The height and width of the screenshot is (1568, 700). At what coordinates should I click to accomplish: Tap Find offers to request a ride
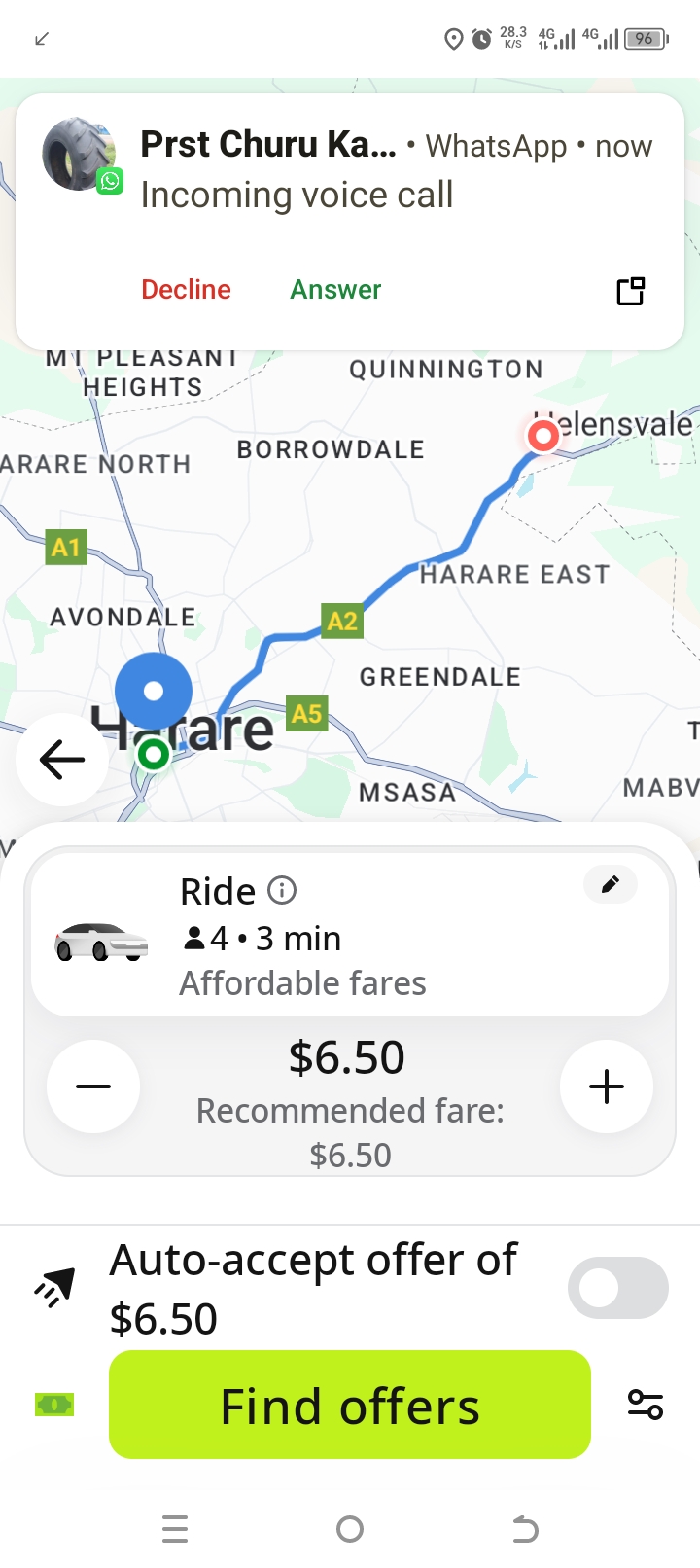tap(350, 1406)
